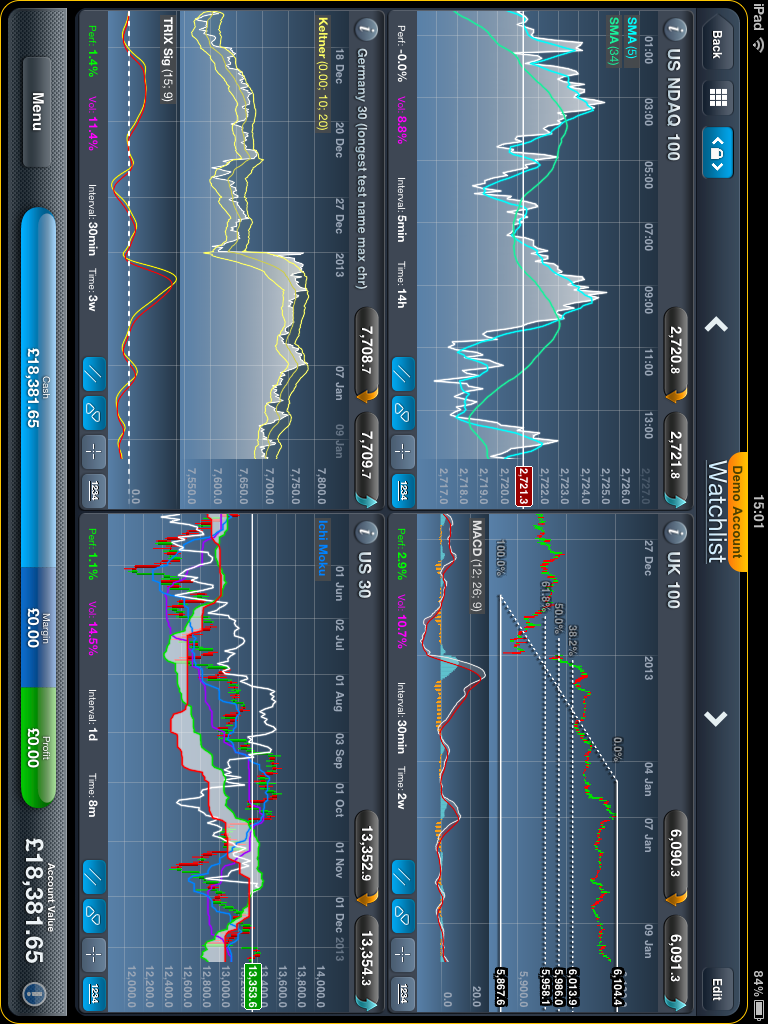This screenshot has width=768, height=1024.
Task: Show info for US NDAQ 100
Action: [678, 28]
